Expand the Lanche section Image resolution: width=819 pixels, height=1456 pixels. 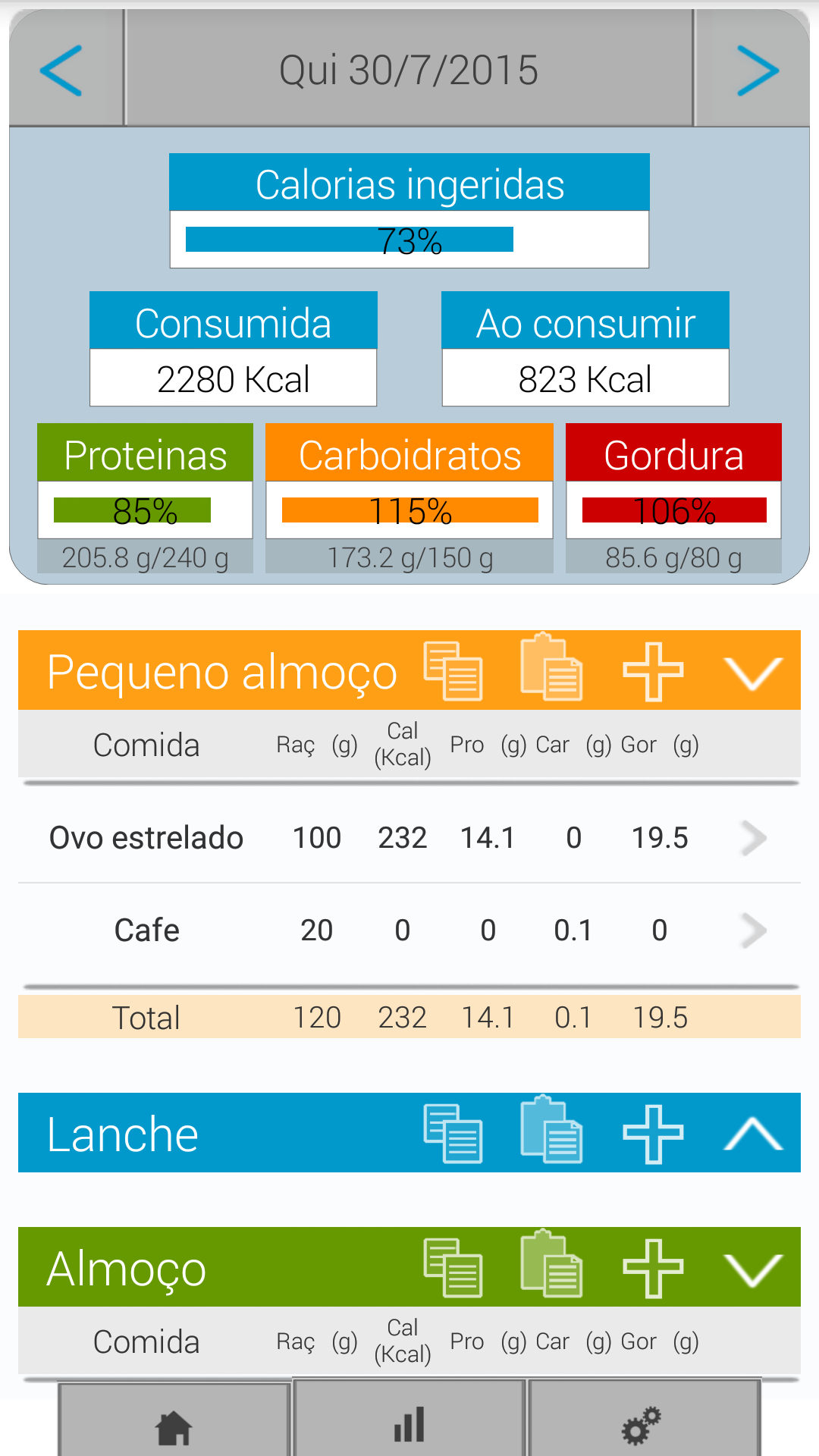(x=752, y=1134)
